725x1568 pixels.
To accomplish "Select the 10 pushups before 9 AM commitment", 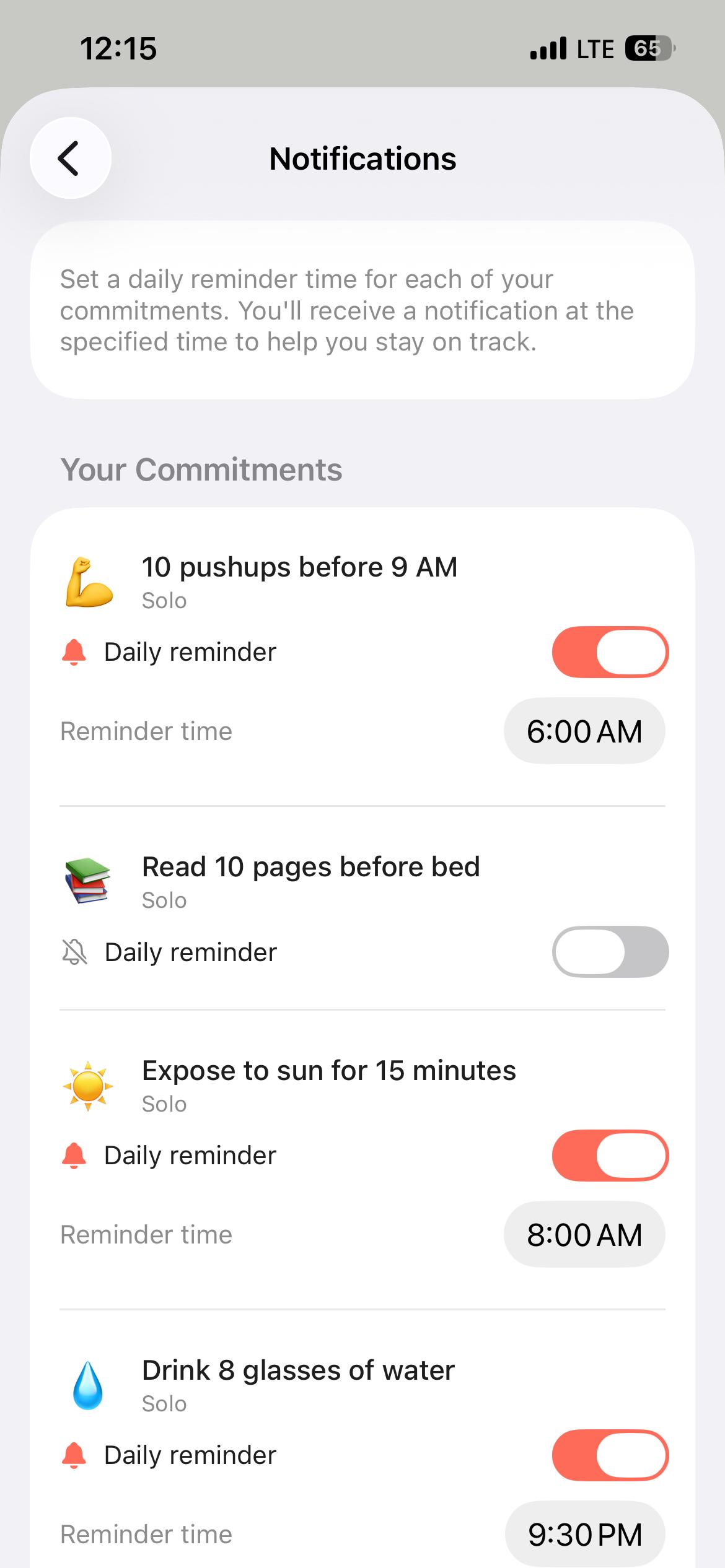I will tap(299, 567).
